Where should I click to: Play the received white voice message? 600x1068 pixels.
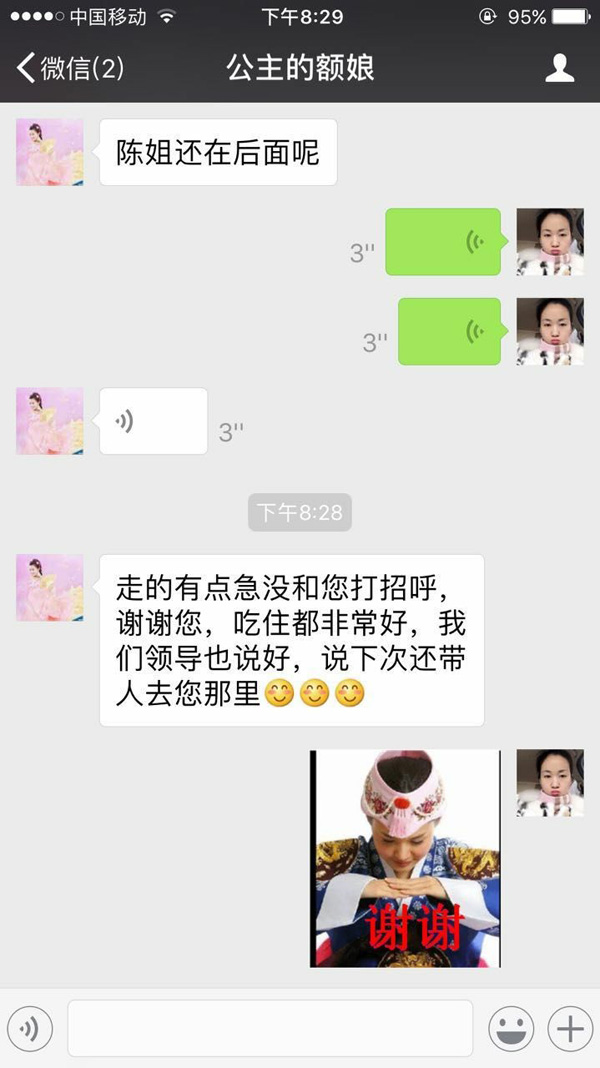(153, 421)
